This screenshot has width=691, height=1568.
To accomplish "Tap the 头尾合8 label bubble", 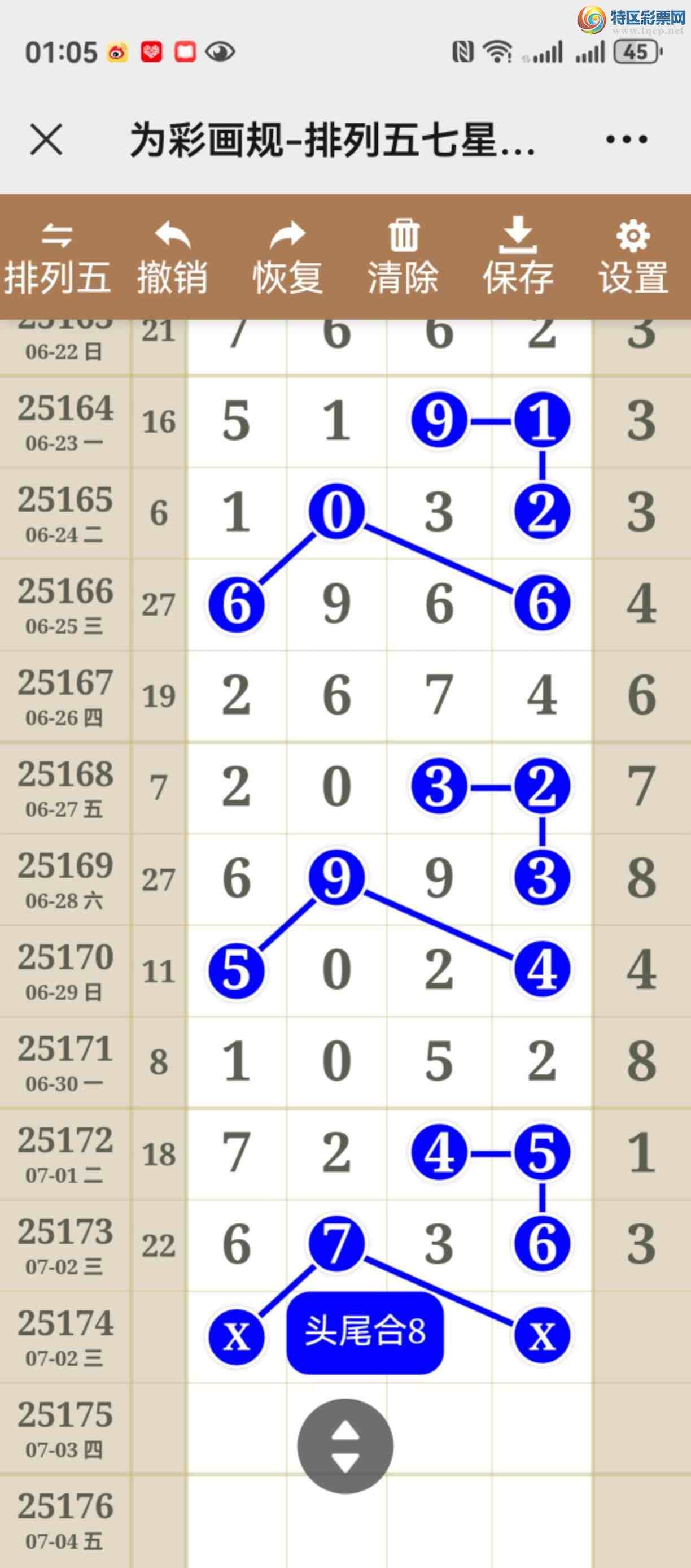I will [x=365, y=1332].
